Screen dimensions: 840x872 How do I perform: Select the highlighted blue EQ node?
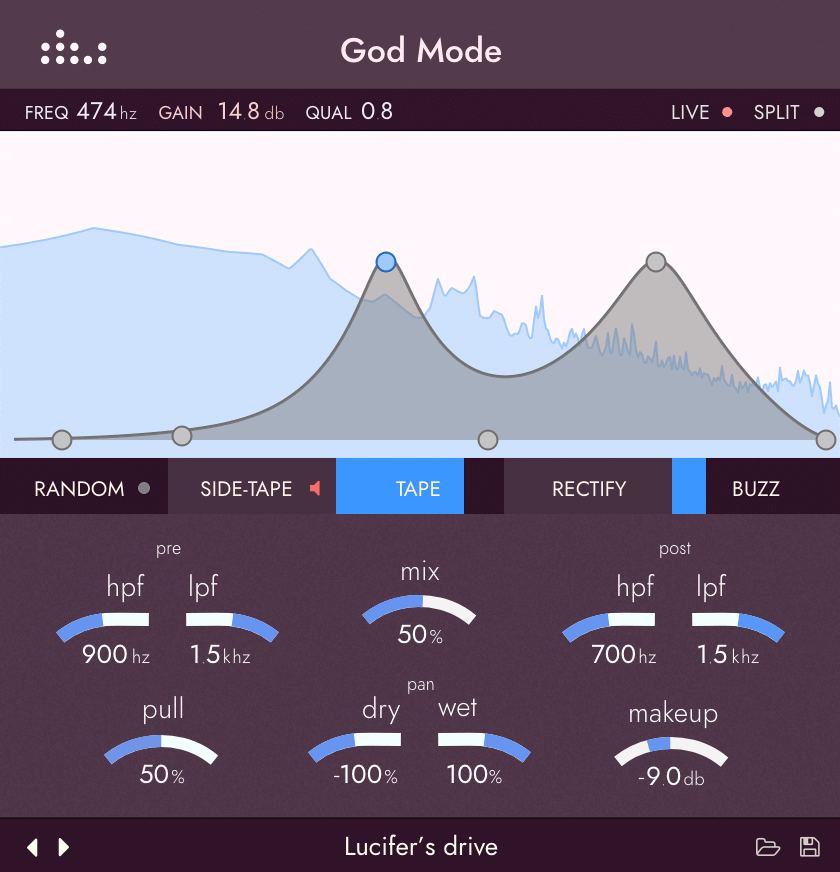385,261
